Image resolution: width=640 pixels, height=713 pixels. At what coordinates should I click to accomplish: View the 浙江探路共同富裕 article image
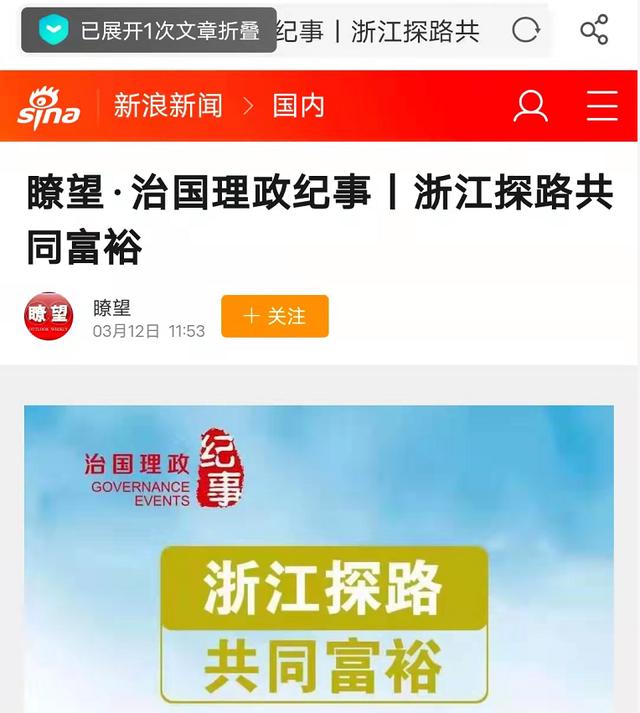point(319,558)
